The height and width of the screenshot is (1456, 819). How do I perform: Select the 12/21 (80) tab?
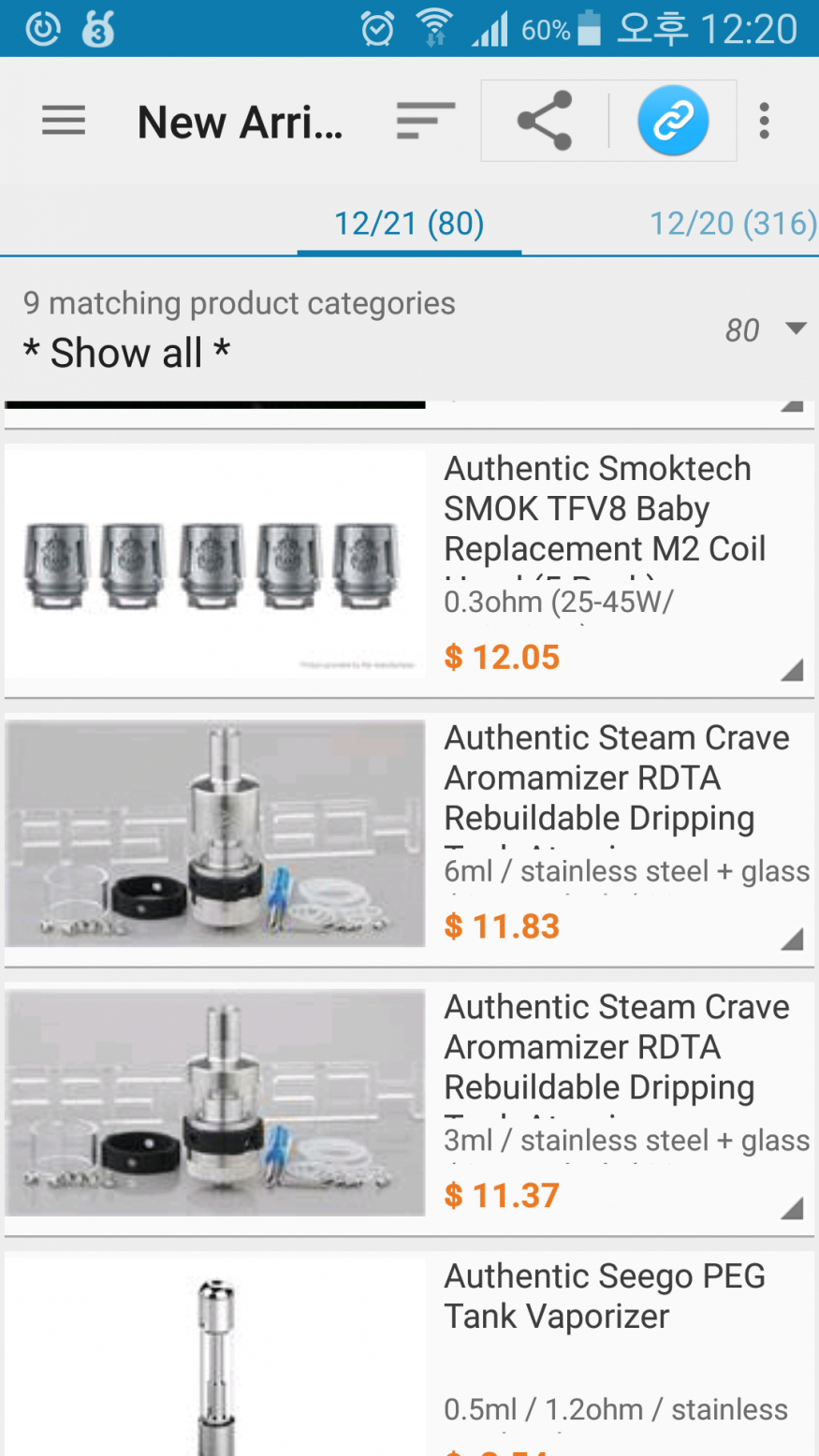click(409, 224)
